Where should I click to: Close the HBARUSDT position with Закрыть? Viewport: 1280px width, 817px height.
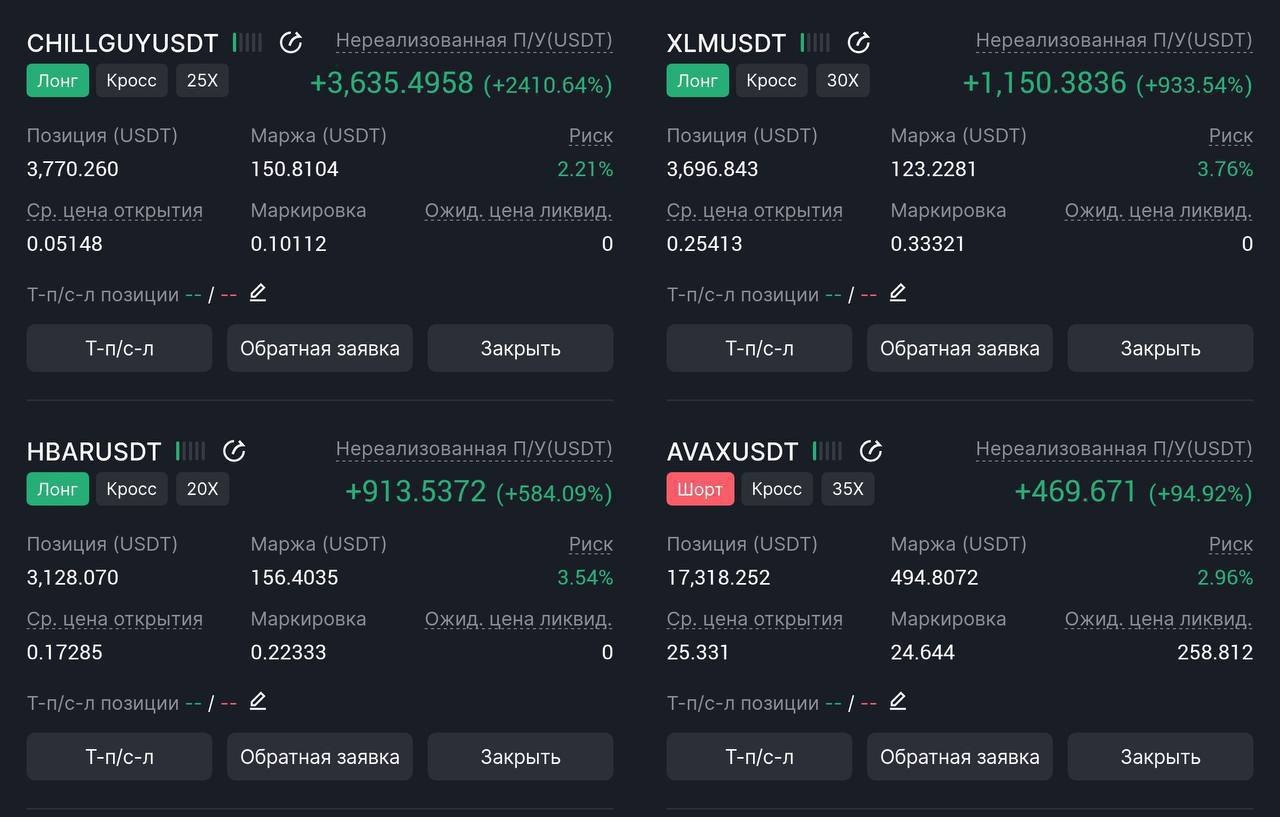point(520,757)
